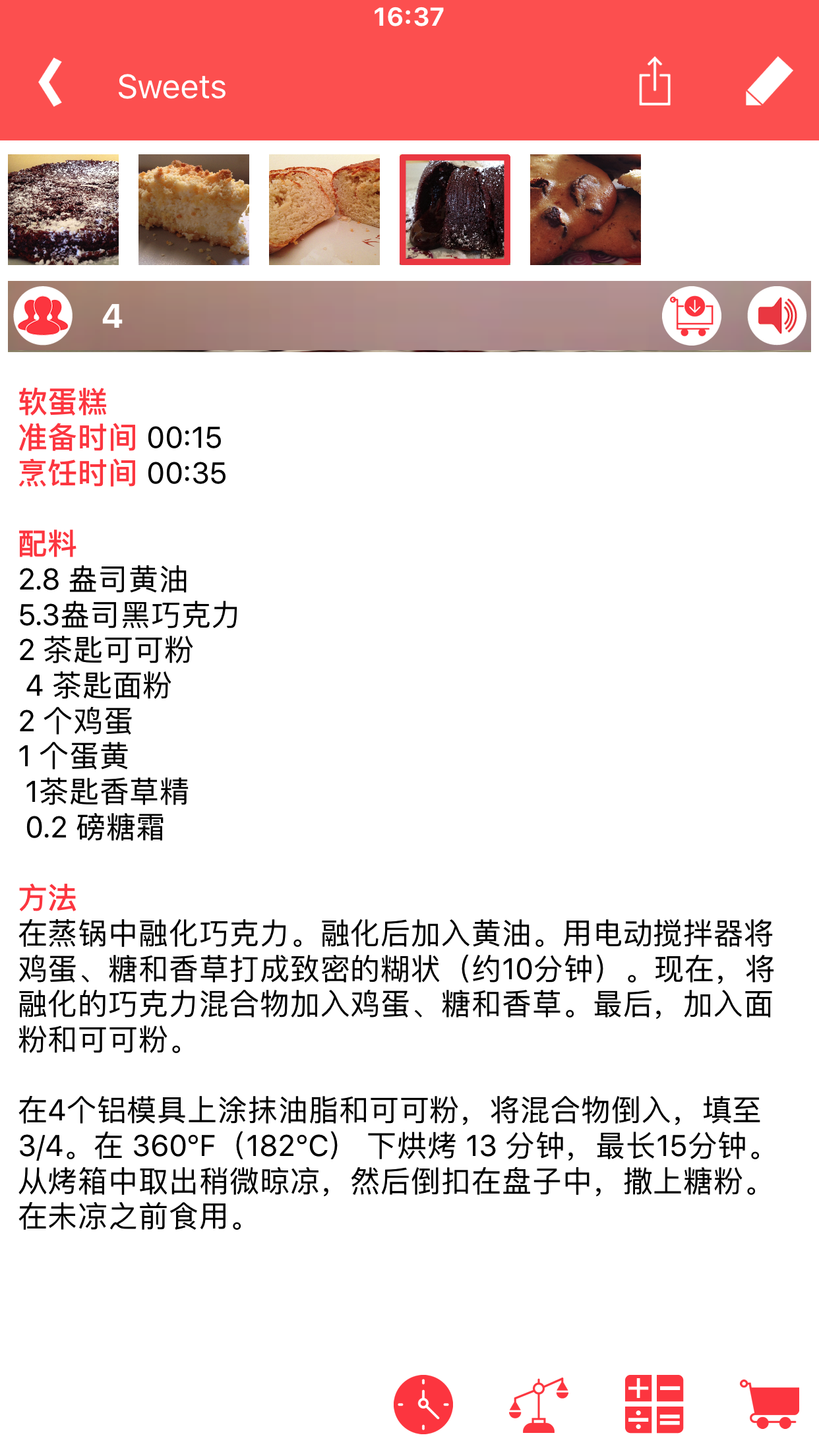Open the unit conversion scale
The width and height of the screenshot is (819, 1456).
tap(539, 1405)
